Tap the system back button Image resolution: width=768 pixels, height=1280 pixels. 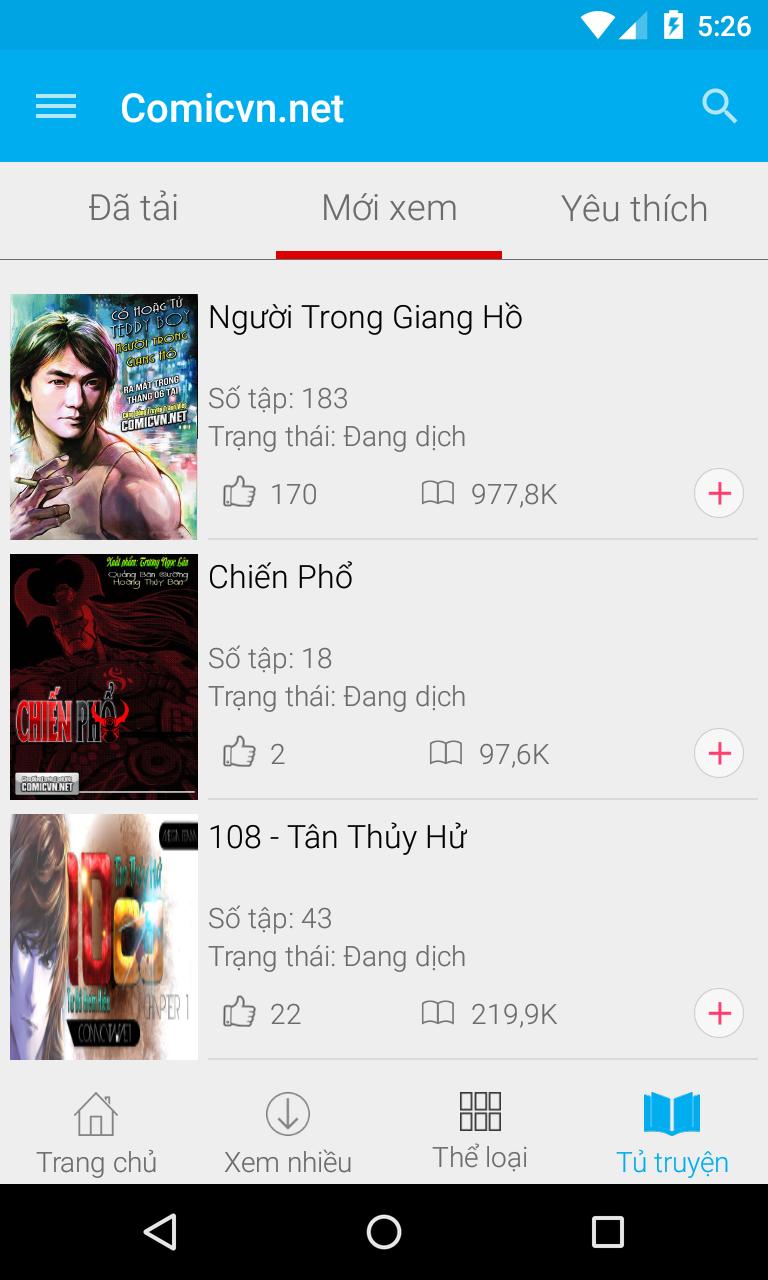pyautogui.click(x=160, y=1232)
